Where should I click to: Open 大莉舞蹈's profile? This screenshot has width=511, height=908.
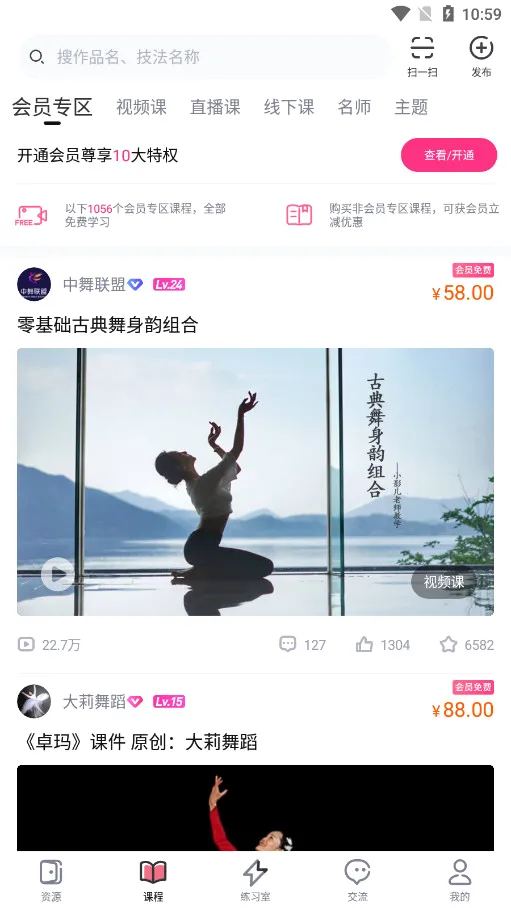[x=34, y=701]
